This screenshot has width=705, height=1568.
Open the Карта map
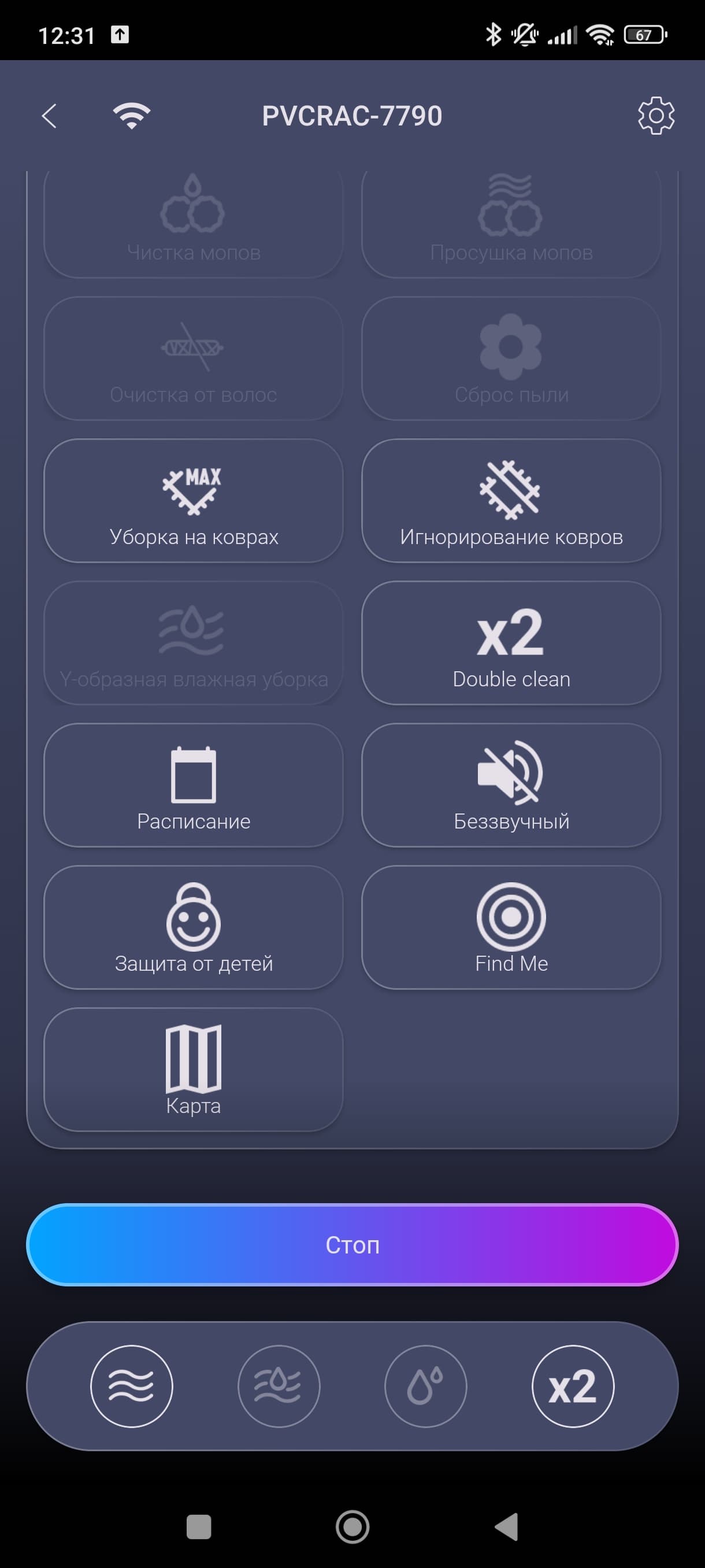point(194,1070)
